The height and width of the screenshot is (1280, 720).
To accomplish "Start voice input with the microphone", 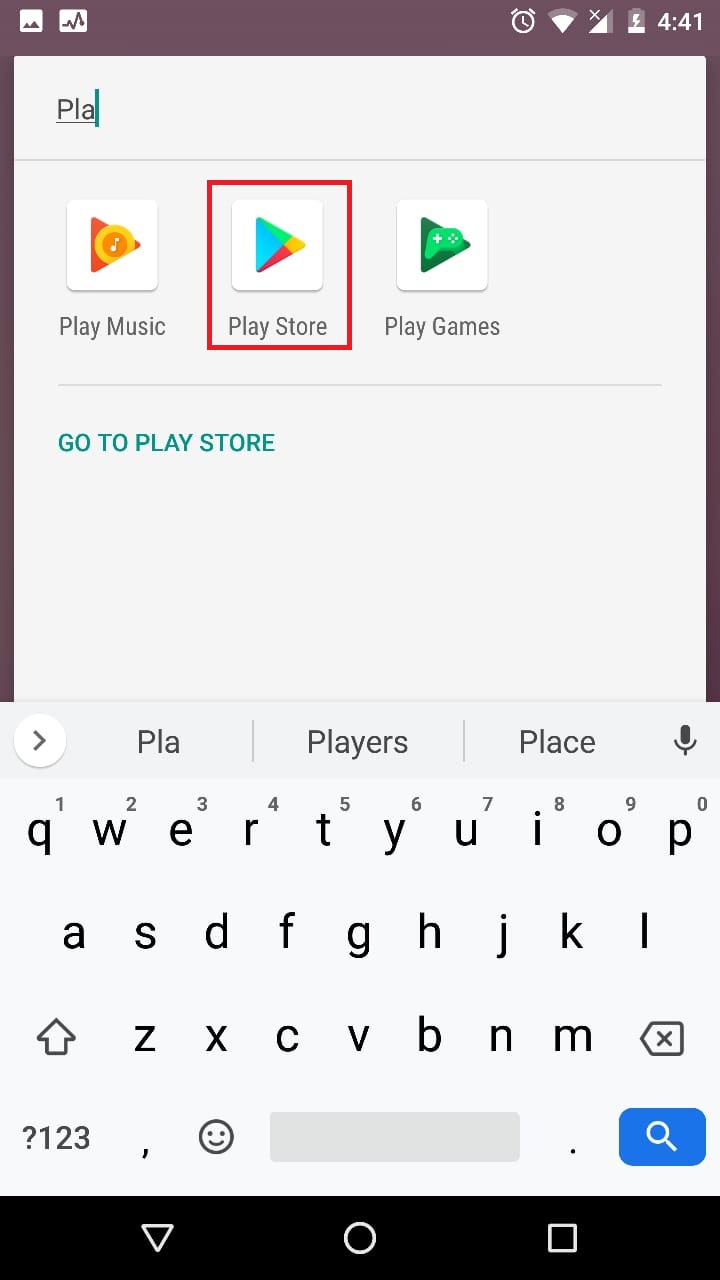I will pos(685,741).
